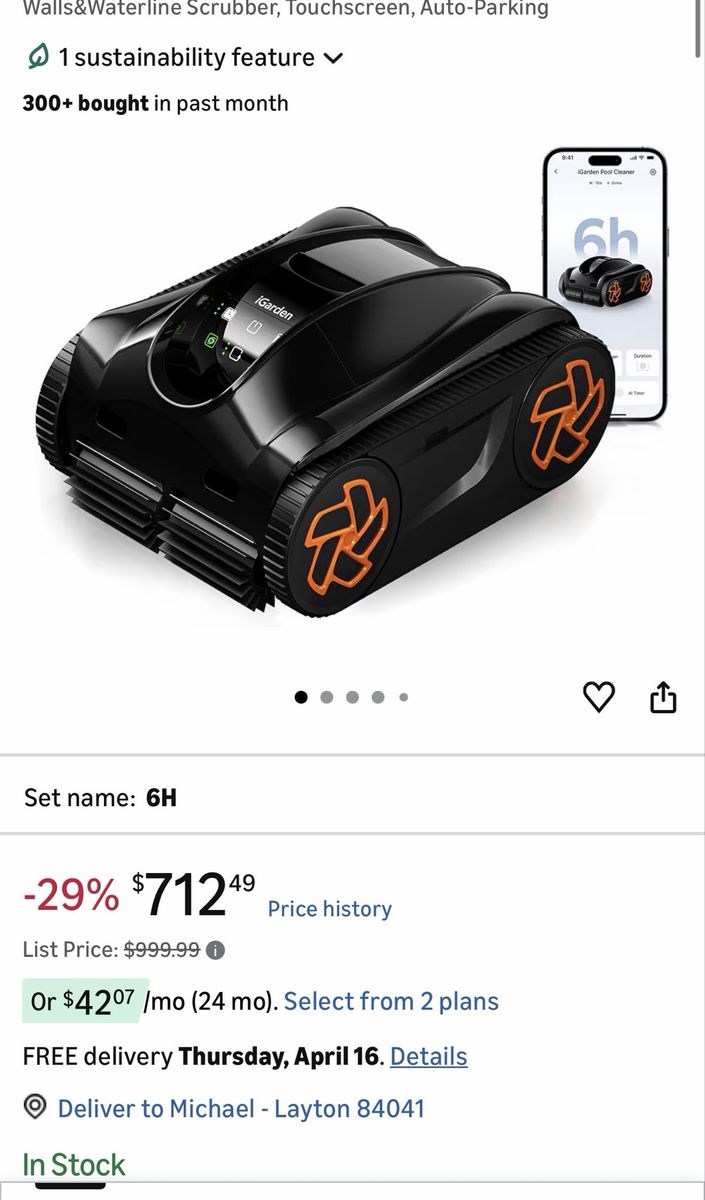Screen dimensions: 705x1200
Task: Select from 2 monthly payment plans
Action: point(391,1001)
